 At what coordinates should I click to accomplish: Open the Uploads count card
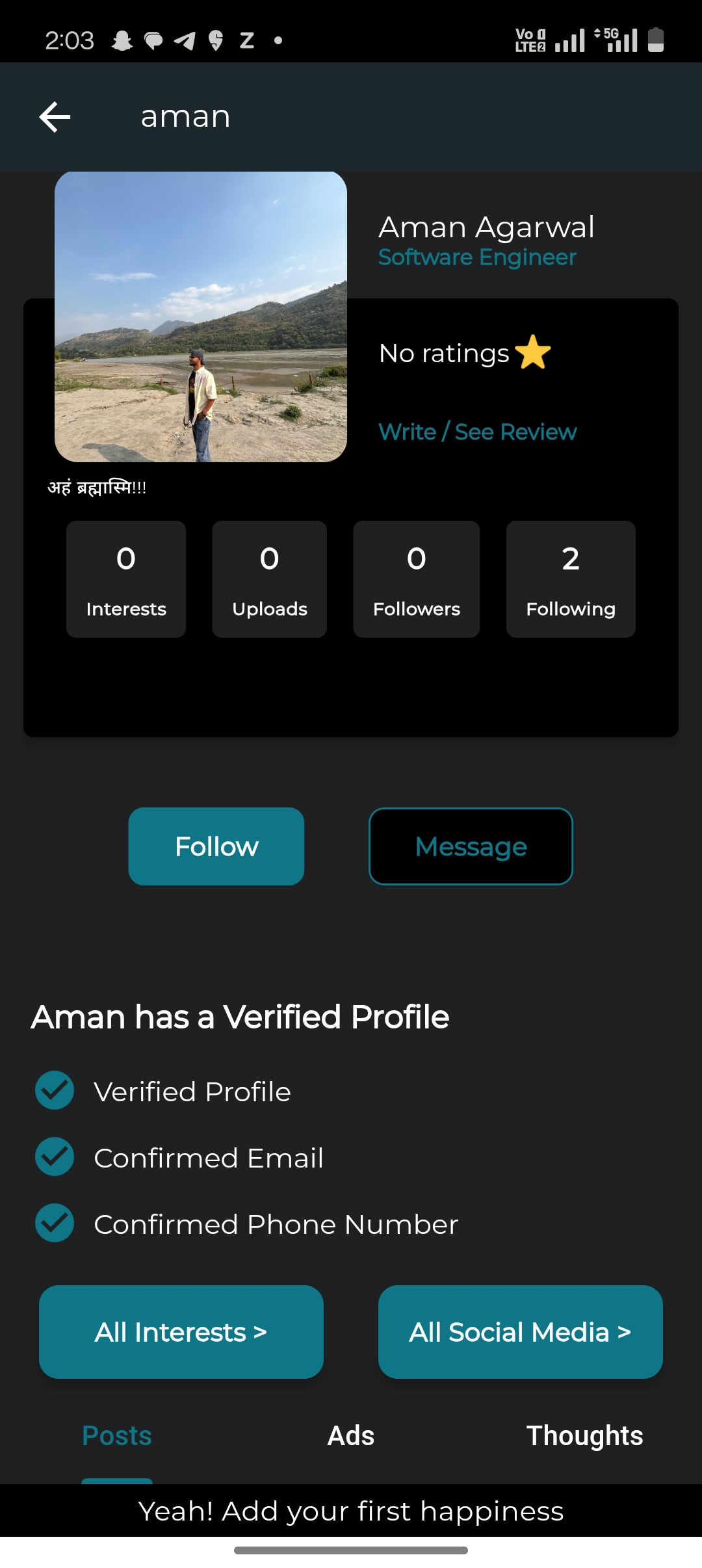pyautogui.click(x=270, y=579)
